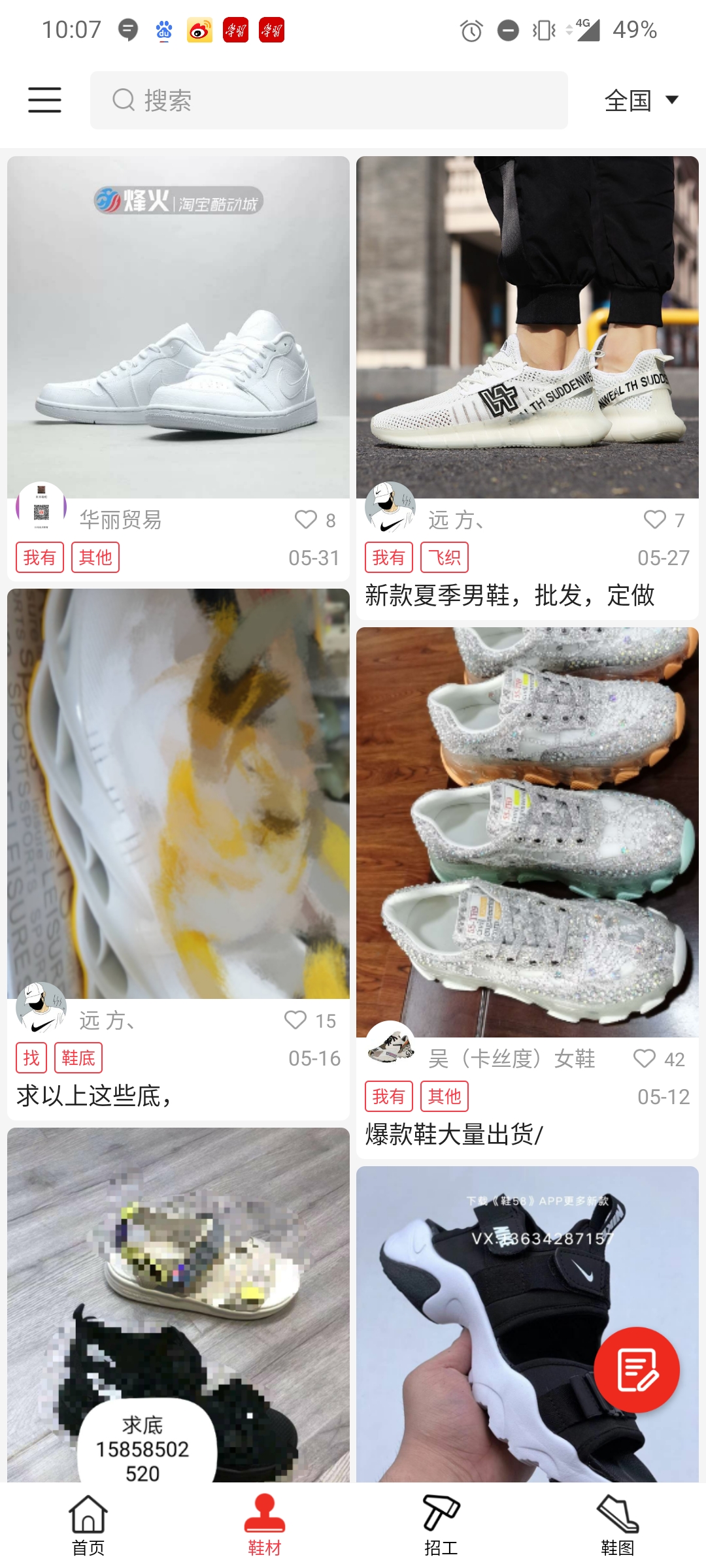This screenshot has width=706, height=1568.
Task: Tap the 鞋底 tag on 求以上这些底 post
Action: pyautogui.click(x=78, y=1058)
